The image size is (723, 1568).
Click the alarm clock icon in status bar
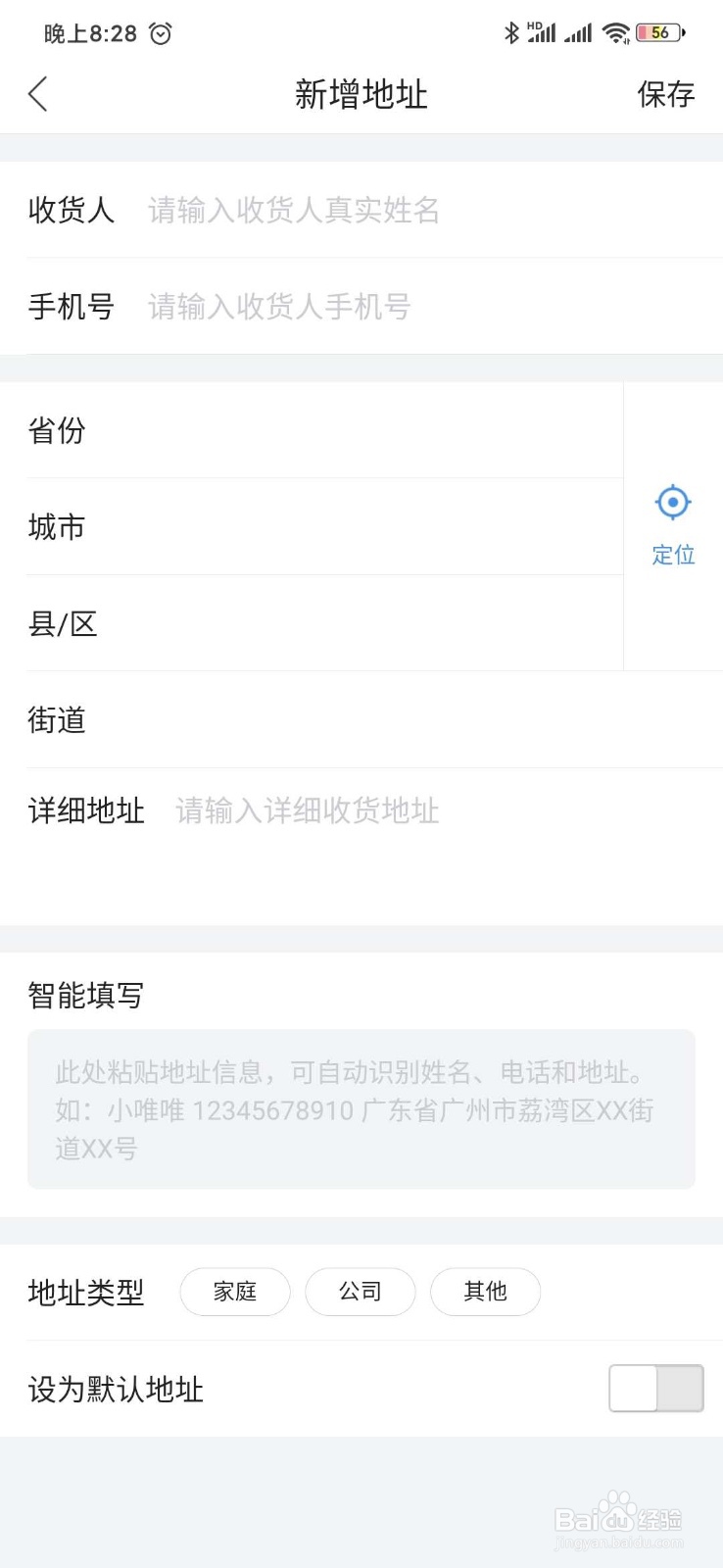[x=160, y=32]
